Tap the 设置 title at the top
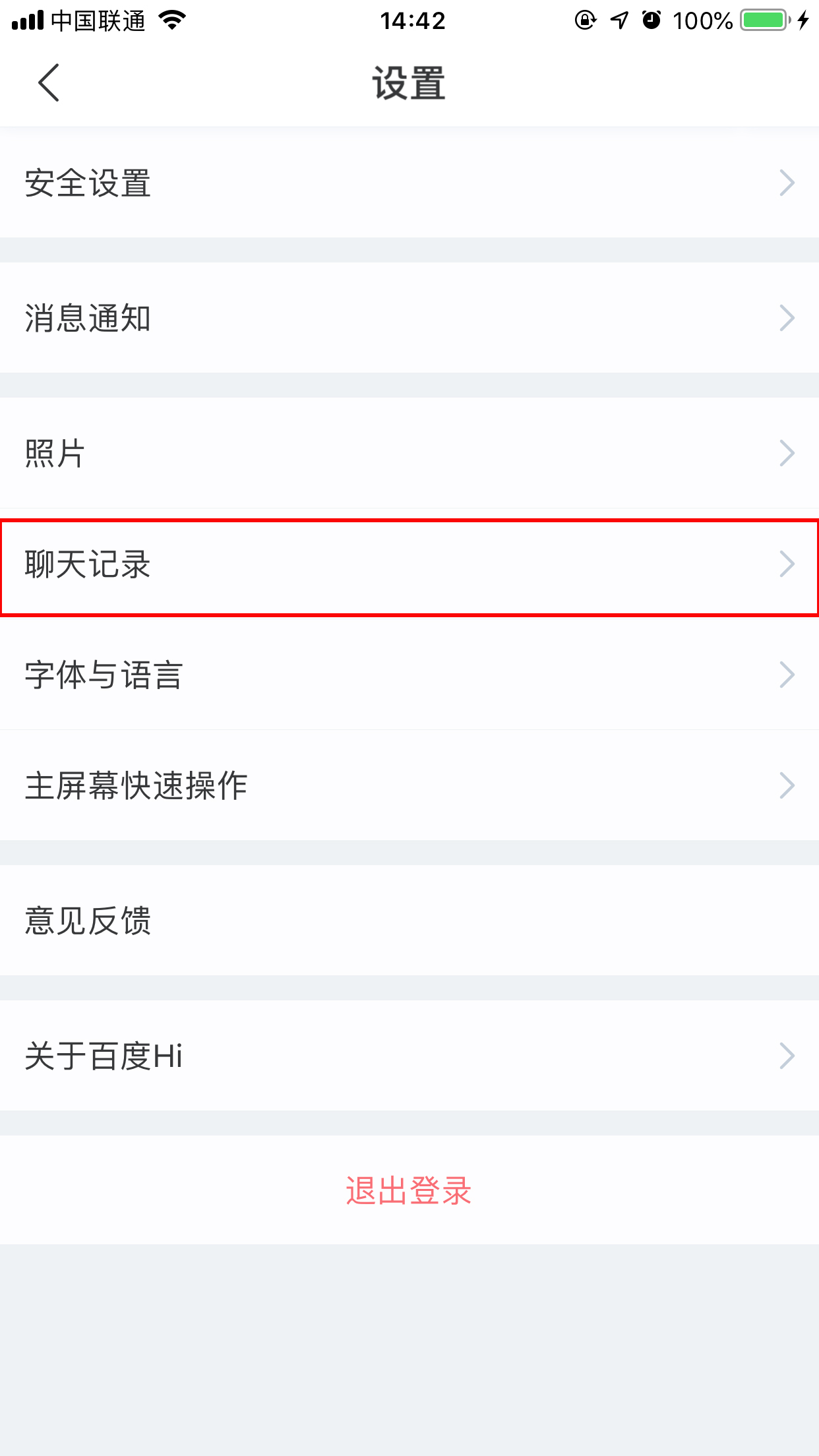 coord(409,83)
